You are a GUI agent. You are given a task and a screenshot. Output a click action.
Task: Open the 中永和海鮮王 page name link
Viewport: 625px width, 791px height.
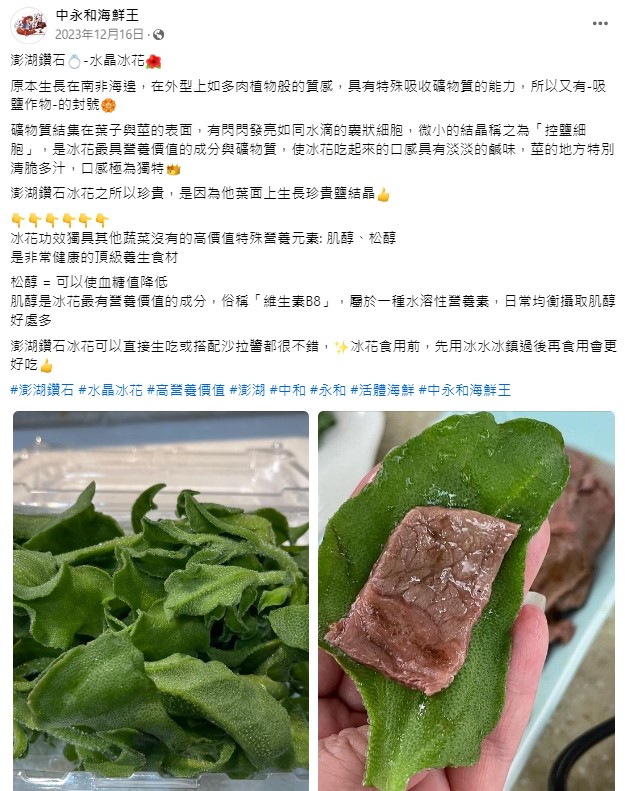99,16
